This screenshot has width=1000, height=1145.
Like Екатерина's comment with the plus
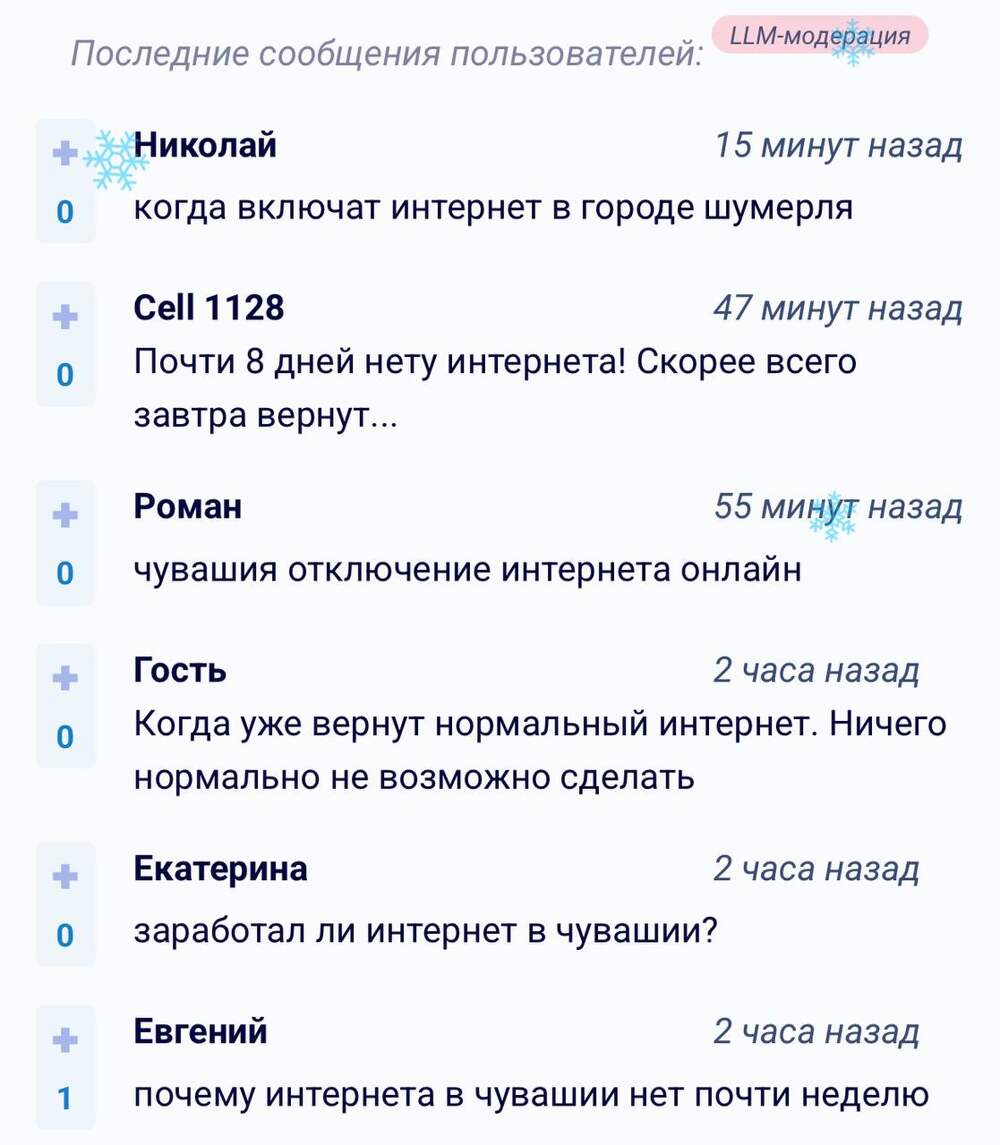65,877
